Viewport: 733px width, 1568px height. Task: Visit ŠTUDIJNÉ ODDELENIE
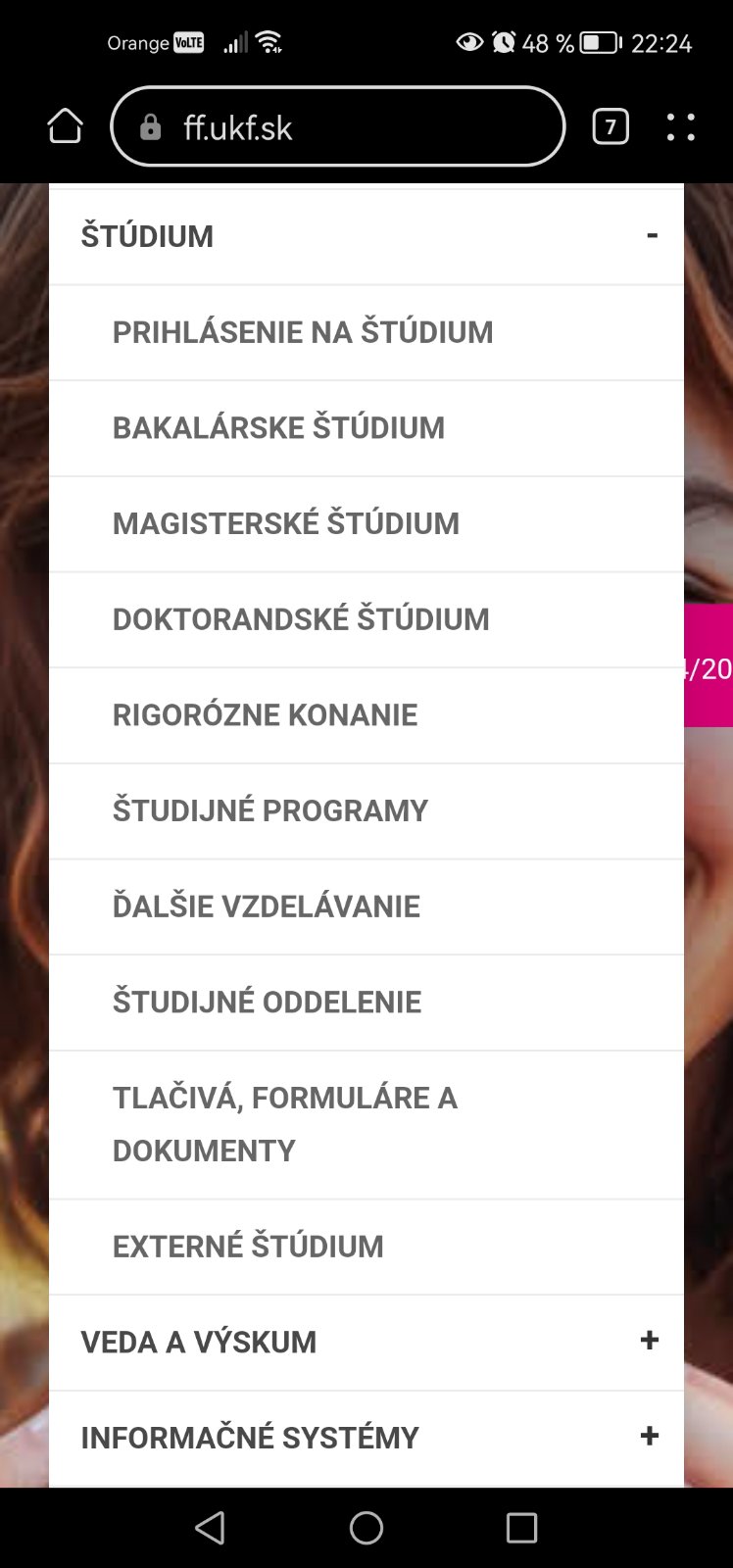[267, 1002]
